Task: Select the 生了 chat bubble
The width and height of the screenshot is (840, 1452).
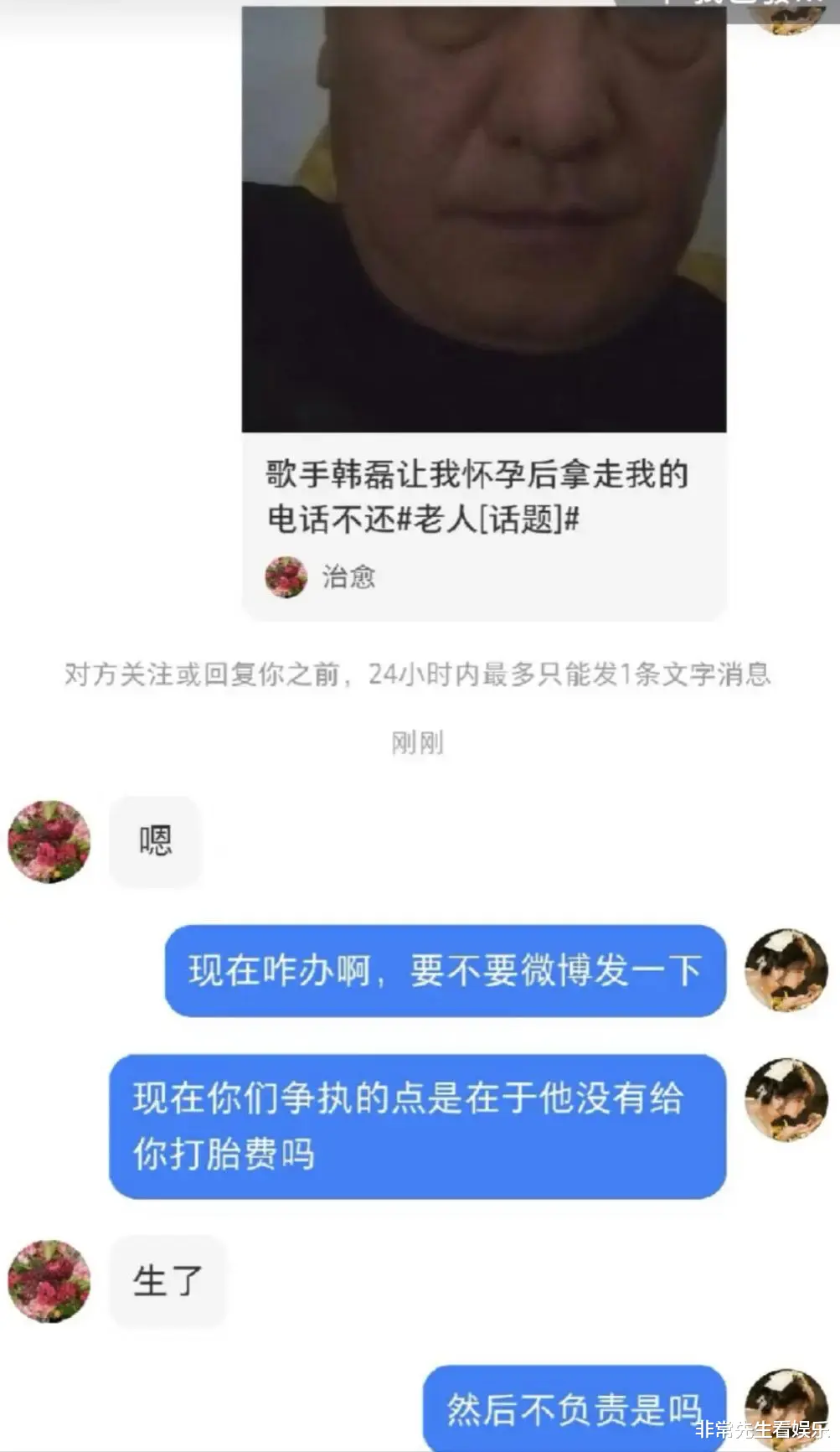Action: click(167, 1279)
